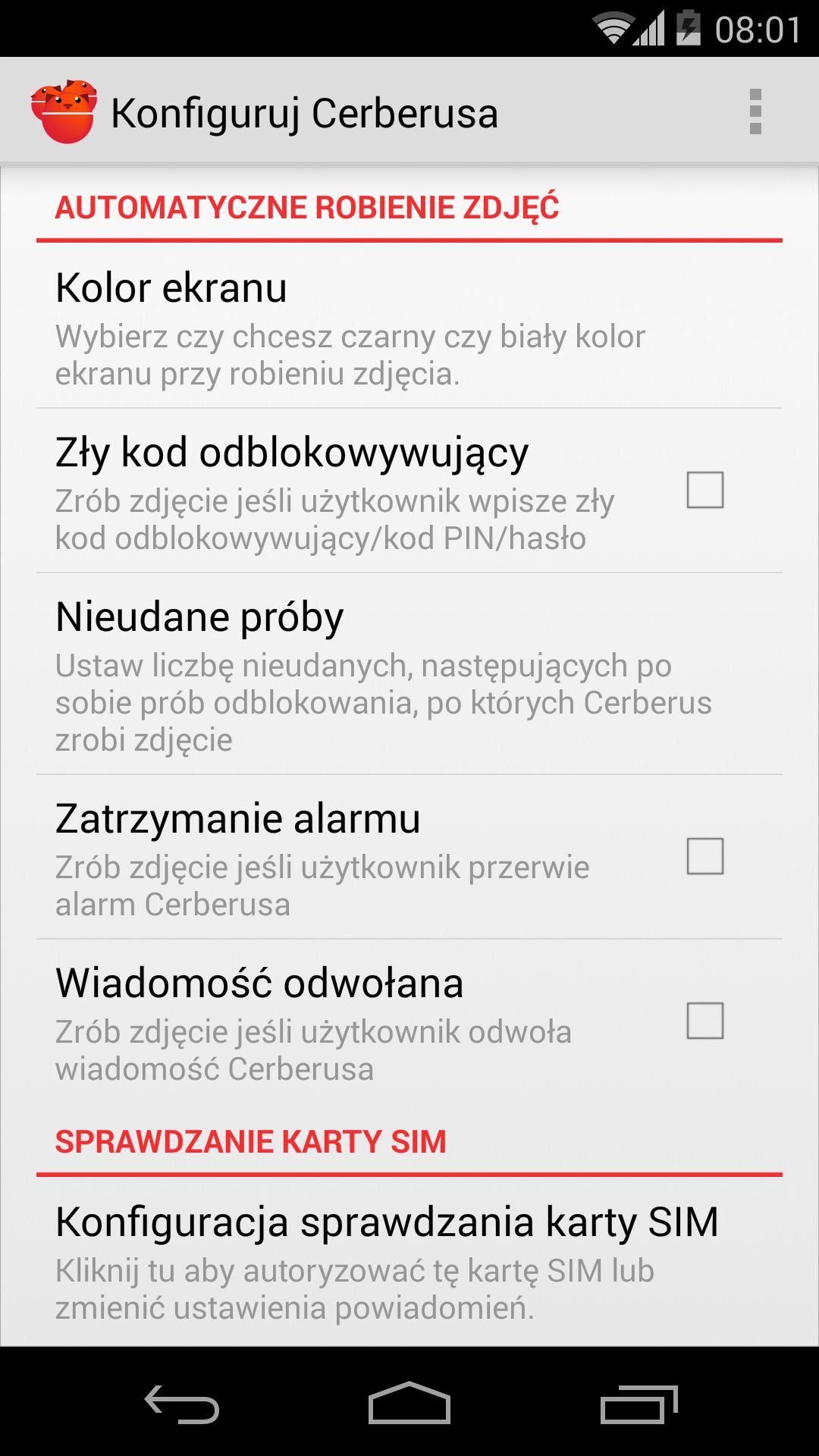Tap the Cerberus app icon to go back
This screenshot has width=819, height=1456.
pos(64,111)
